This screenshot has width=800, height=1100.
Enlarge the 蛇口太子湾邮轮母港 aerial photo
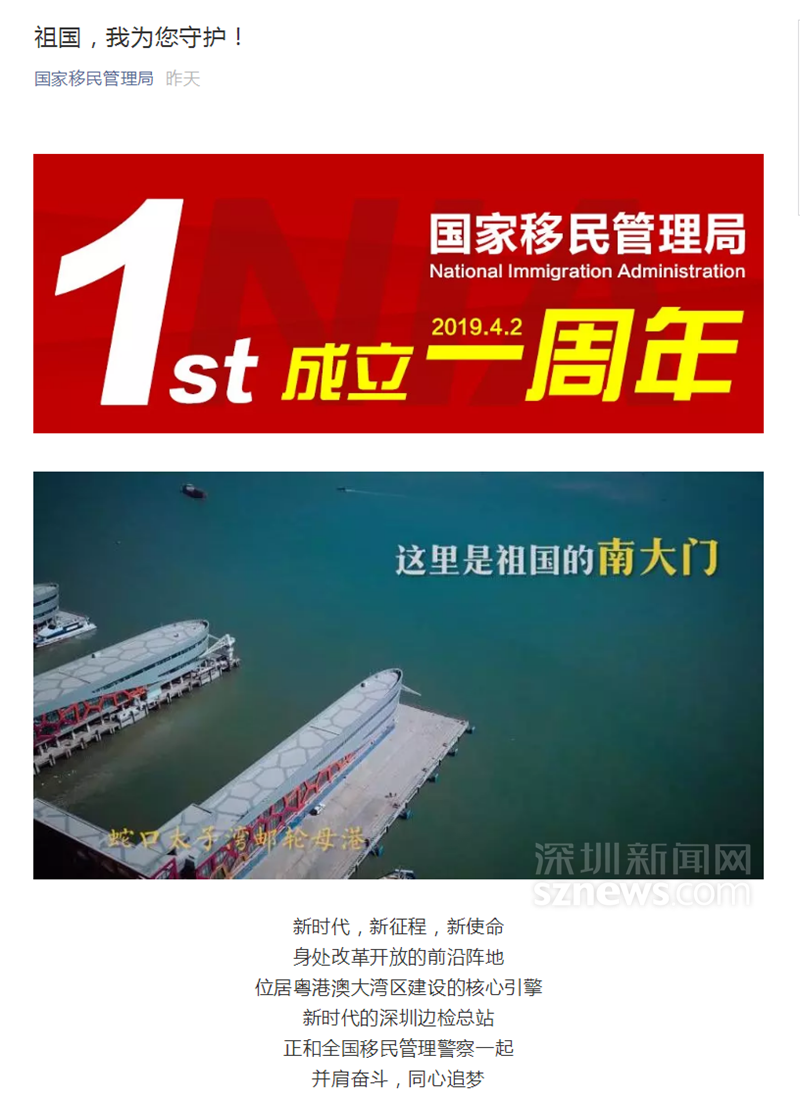point(398,675)
